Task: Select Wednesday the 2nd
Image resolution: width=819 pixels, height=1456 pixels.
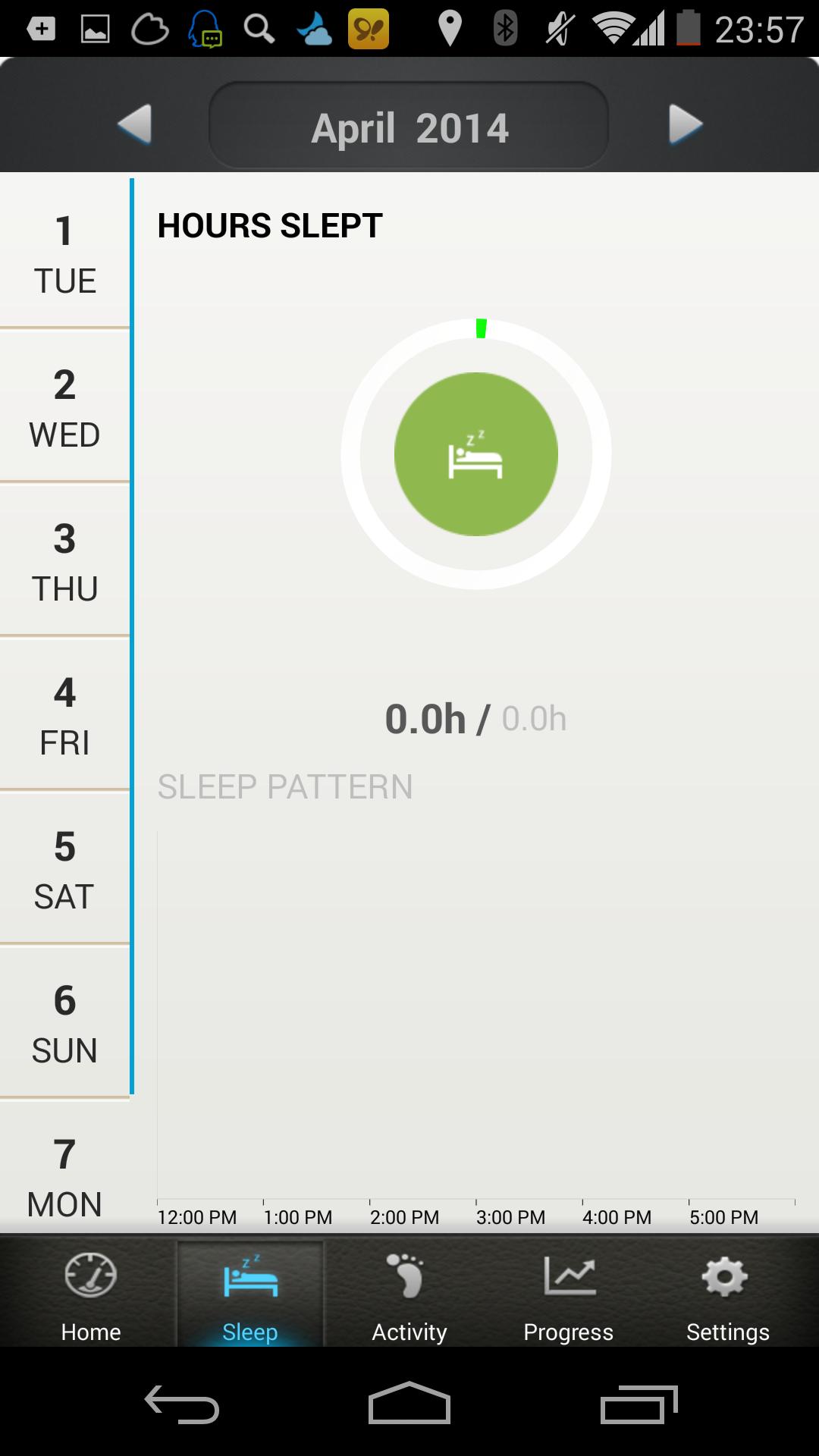Action: coord(65,408)
